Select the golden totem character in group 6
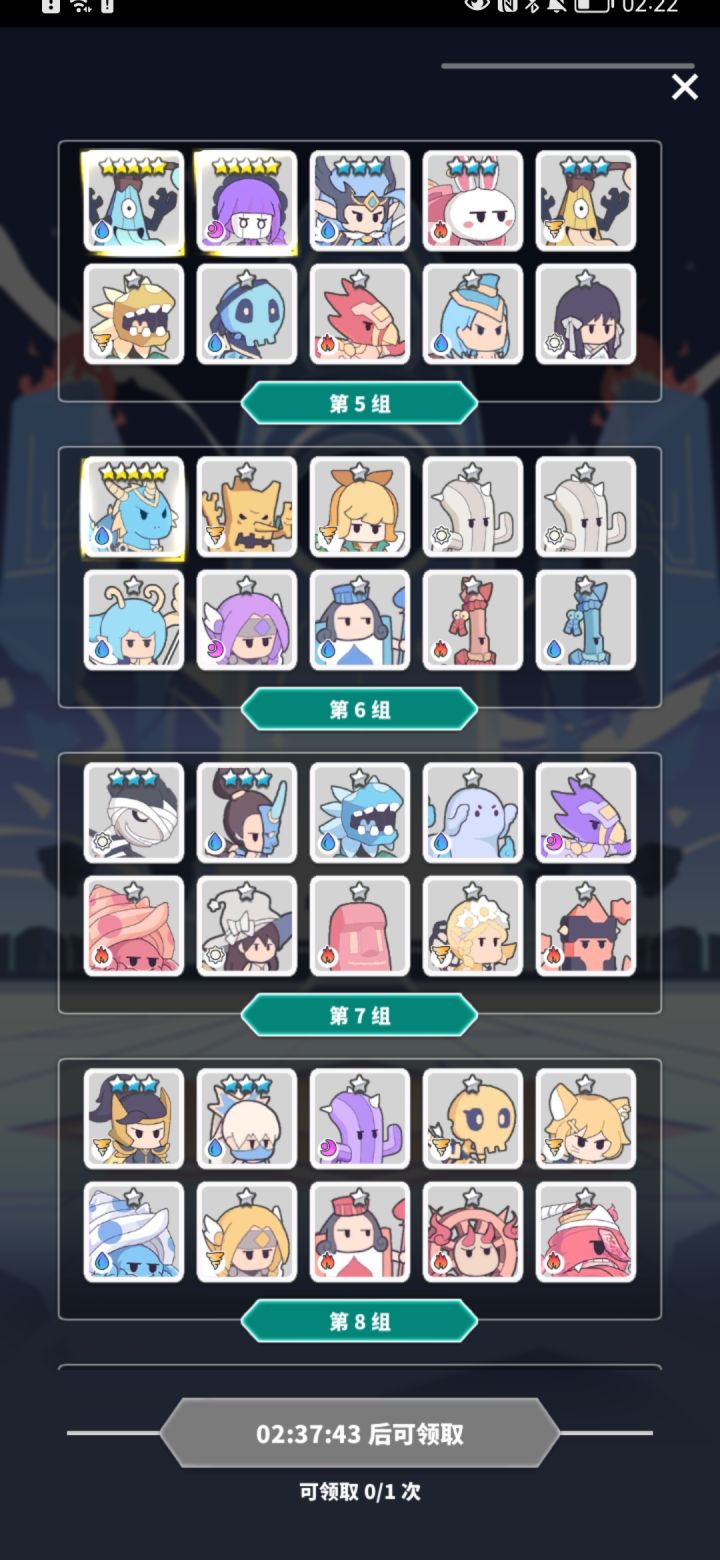 click(246, 507)
